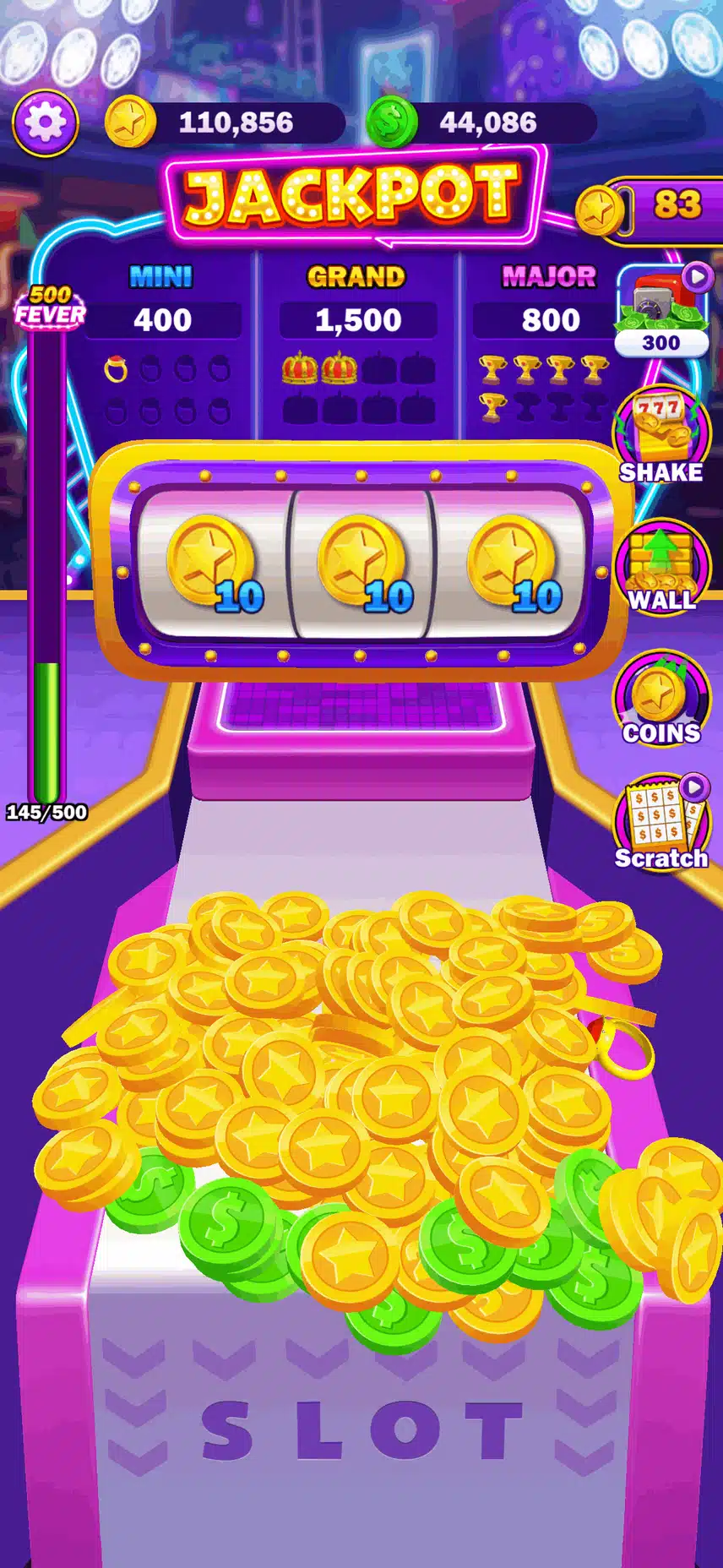Use the WALL power-up

pos(661,565)
